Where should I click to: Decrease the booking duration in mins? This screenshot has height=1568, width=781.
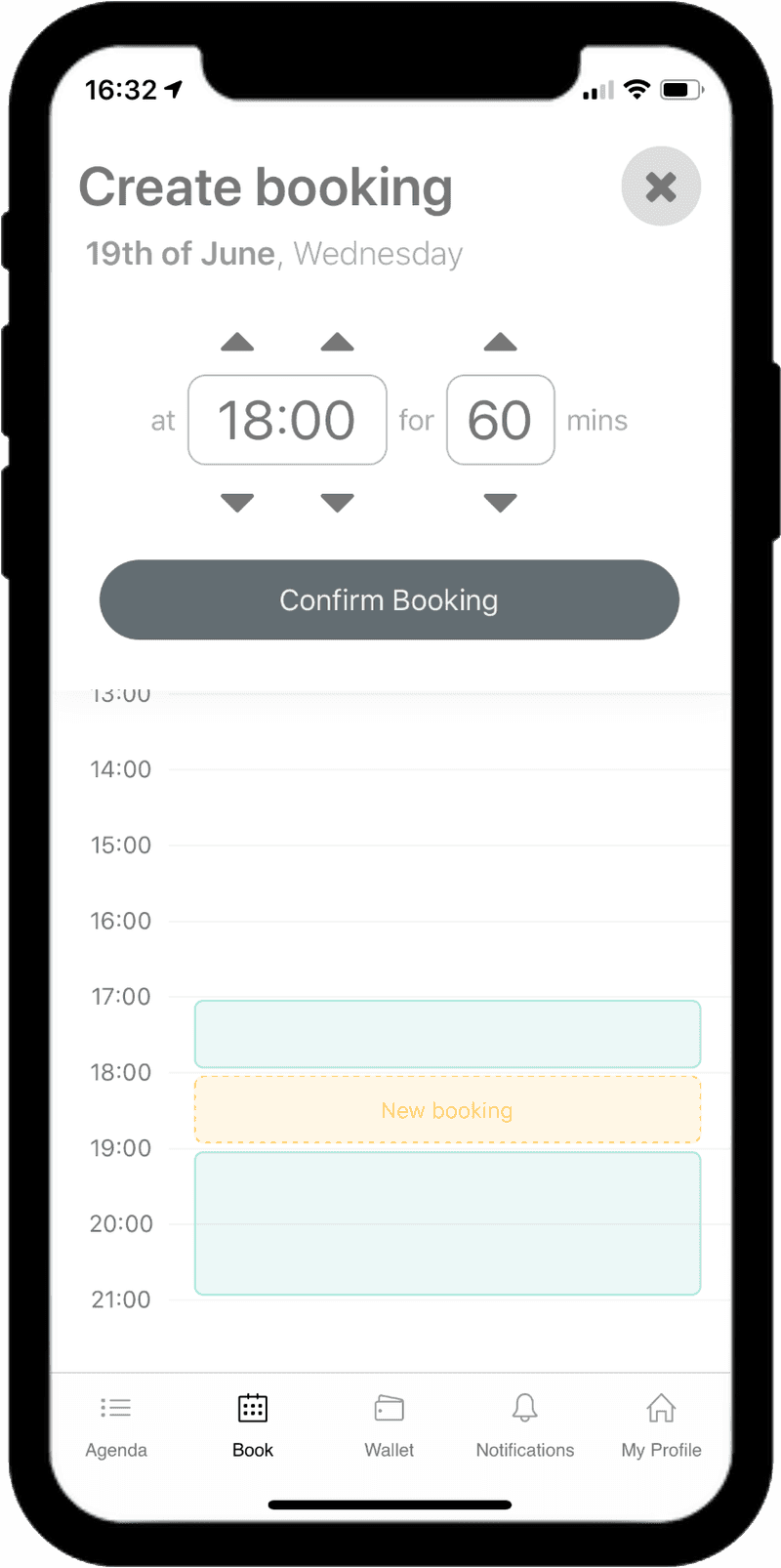tap(500, 503)
